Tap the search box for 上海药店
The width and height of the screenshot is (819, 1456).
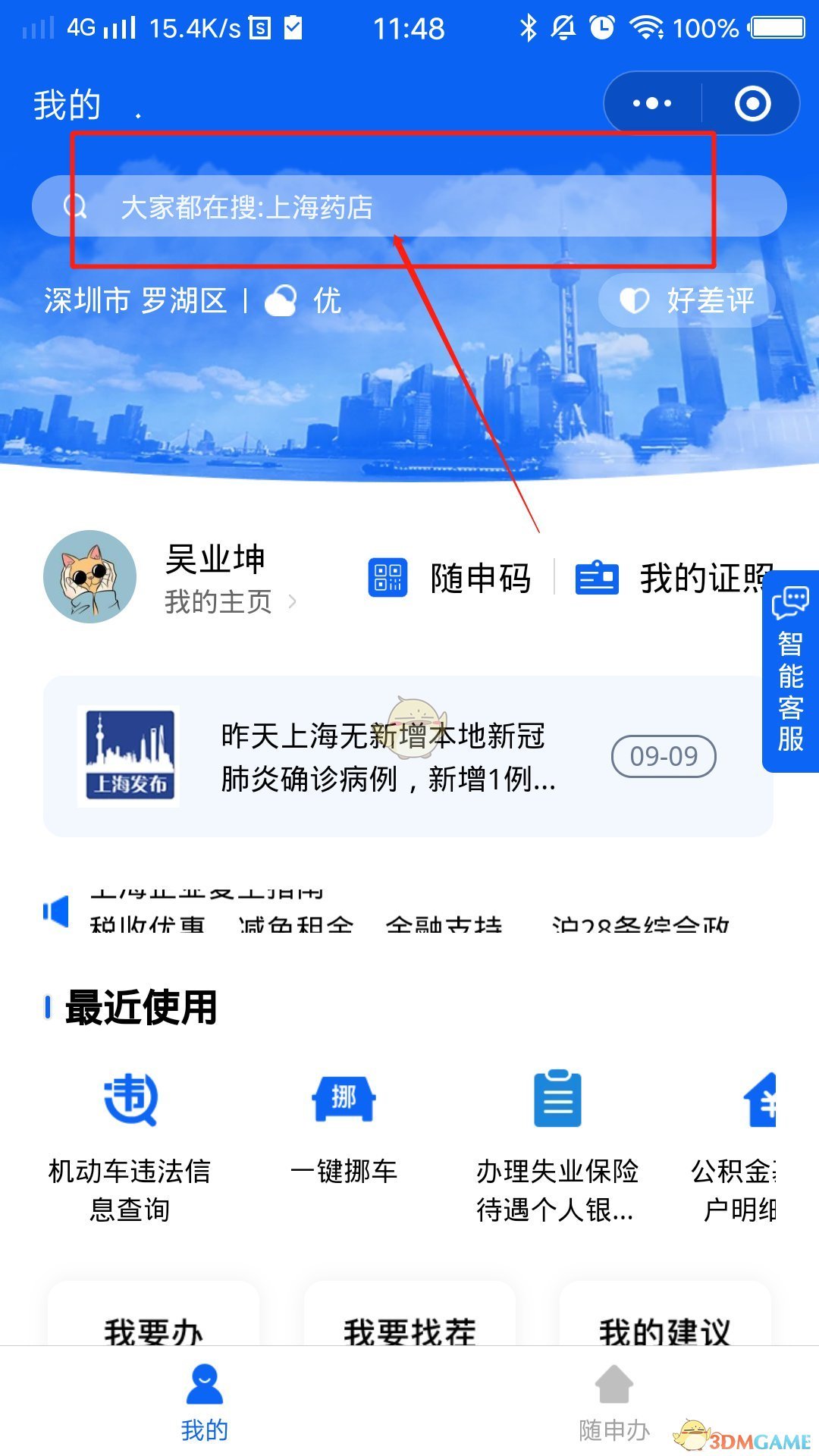[x=409, y=206]
